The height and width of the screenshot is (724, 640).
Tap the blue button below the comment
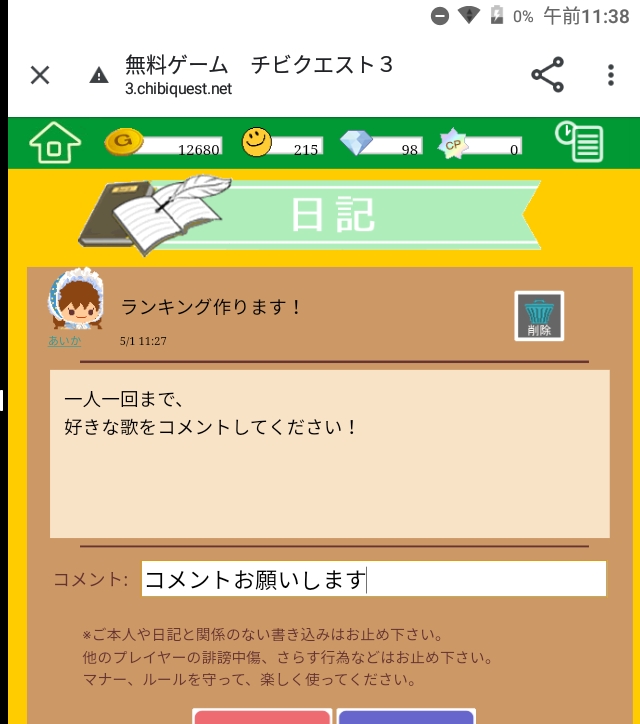(405, 716)
